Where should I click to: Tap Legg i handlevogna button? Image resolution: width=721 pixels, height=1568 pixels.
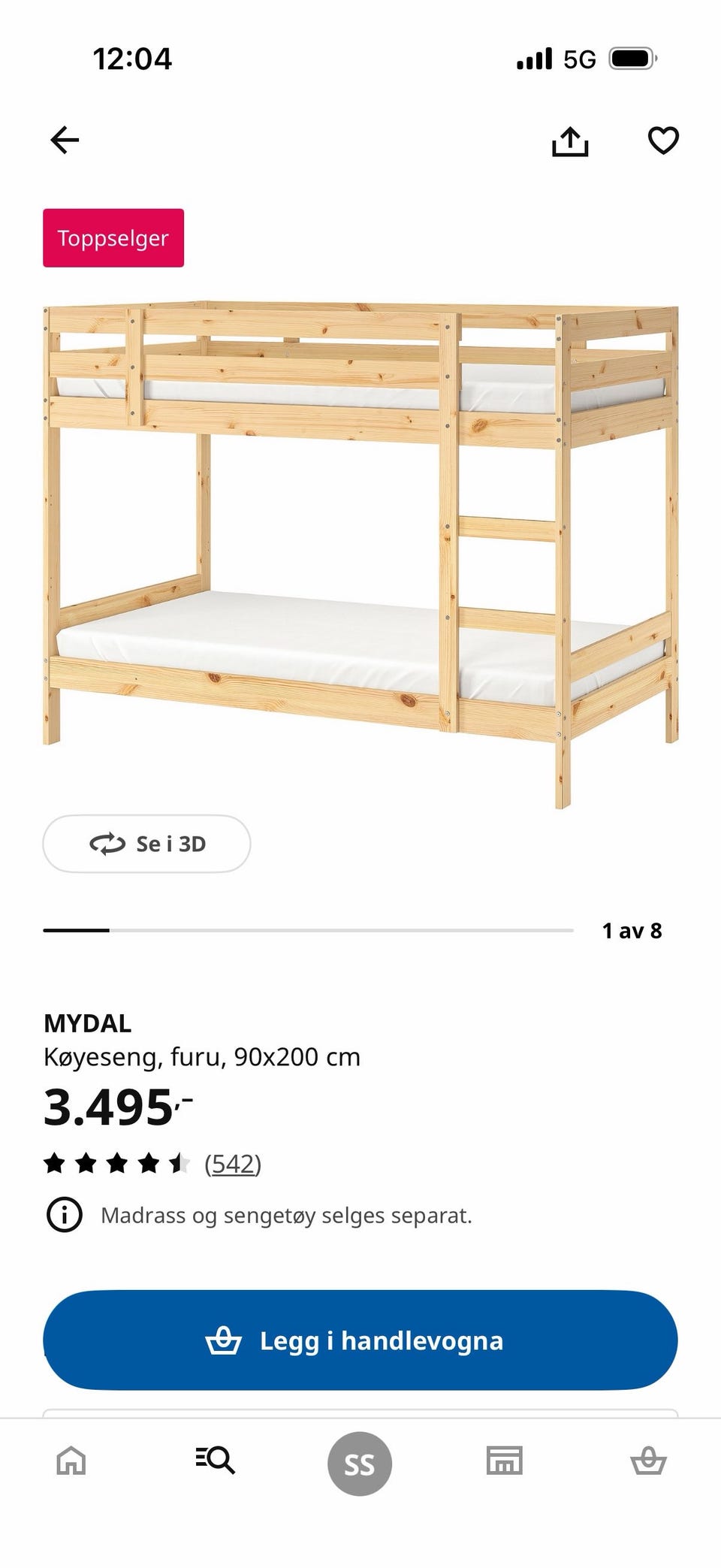click(x=360, y=1340)
